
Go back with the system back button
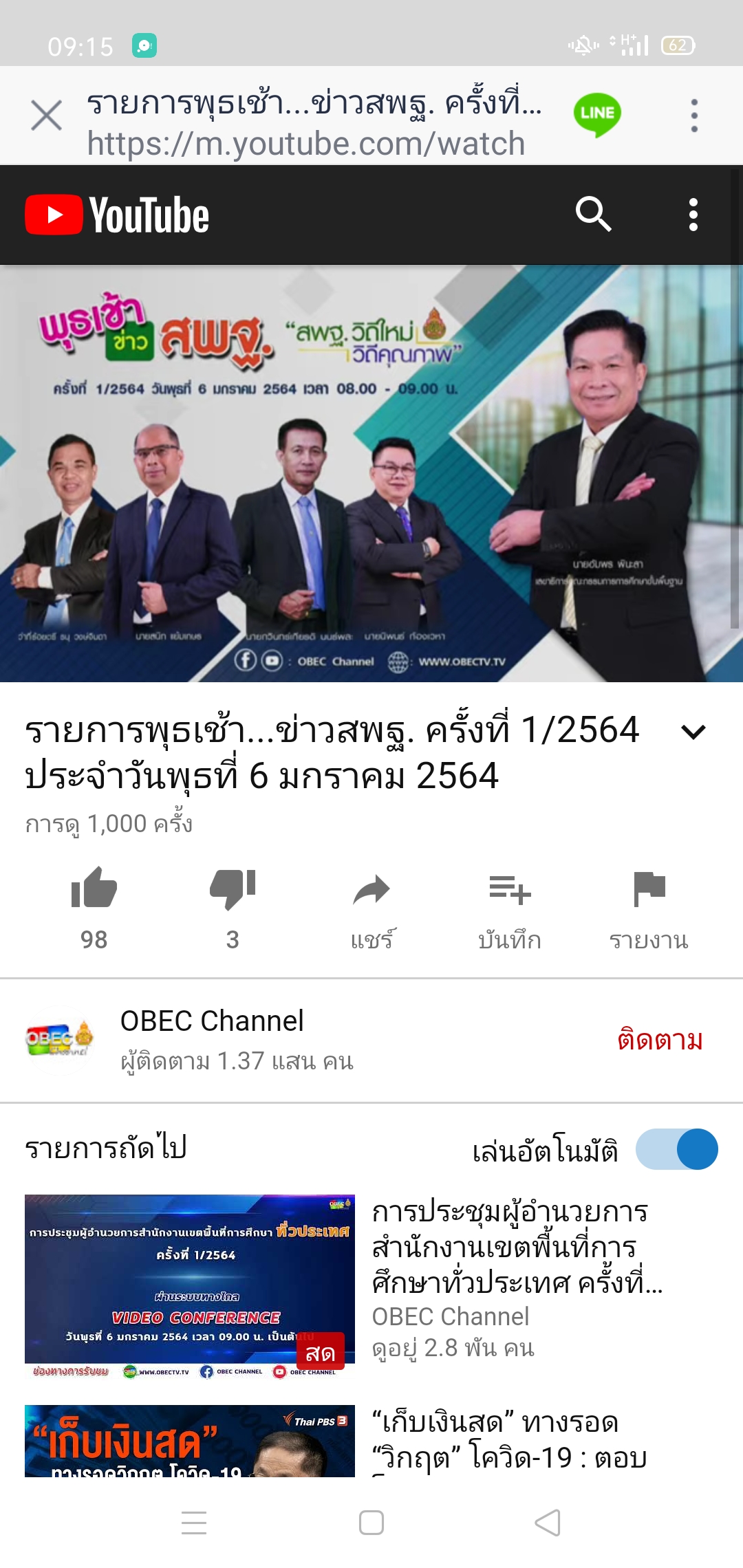(x=548, y=1523)
